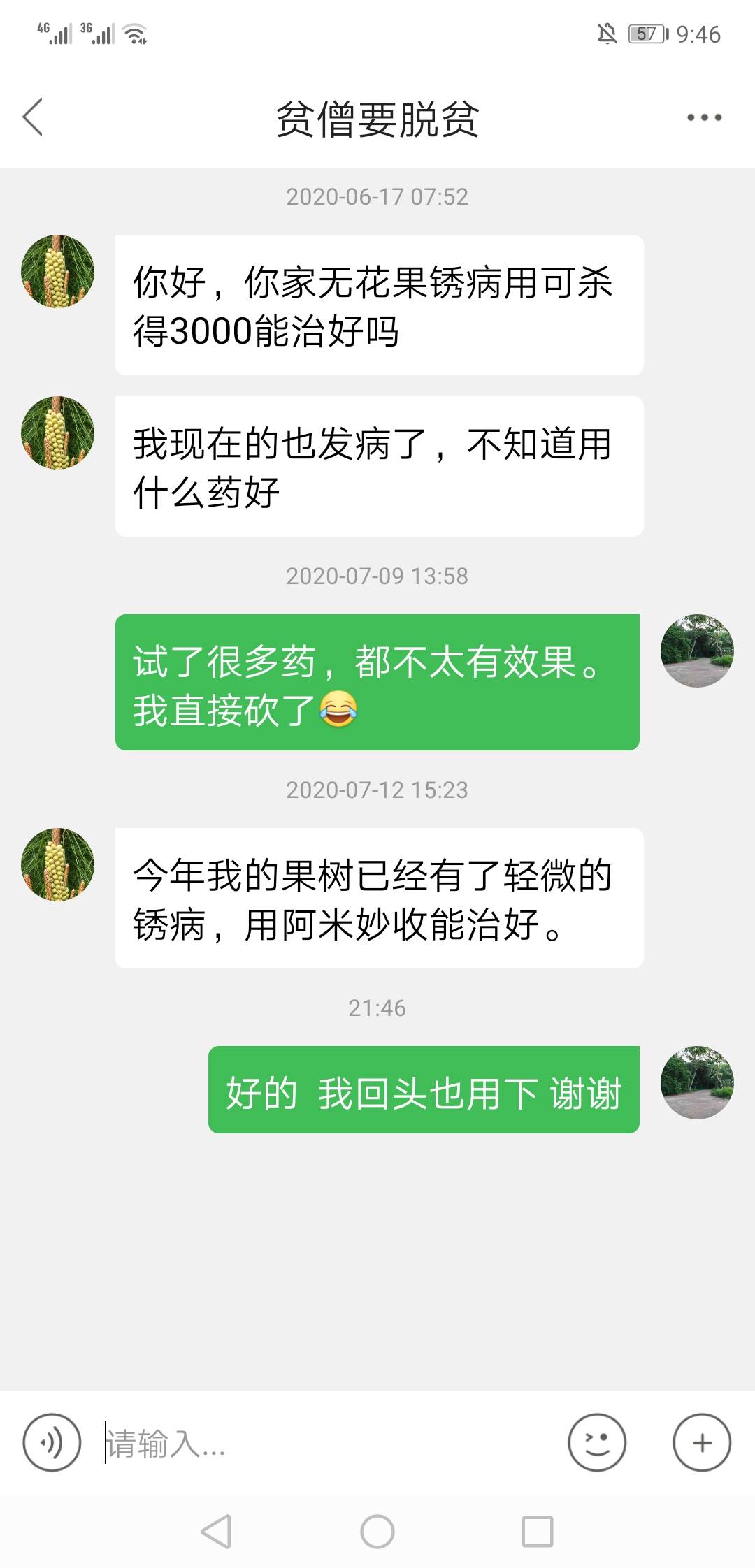Screen dimensions: 755x1568
Task: Open sender's avatar beside 你好 message
Action: point(57,271)
